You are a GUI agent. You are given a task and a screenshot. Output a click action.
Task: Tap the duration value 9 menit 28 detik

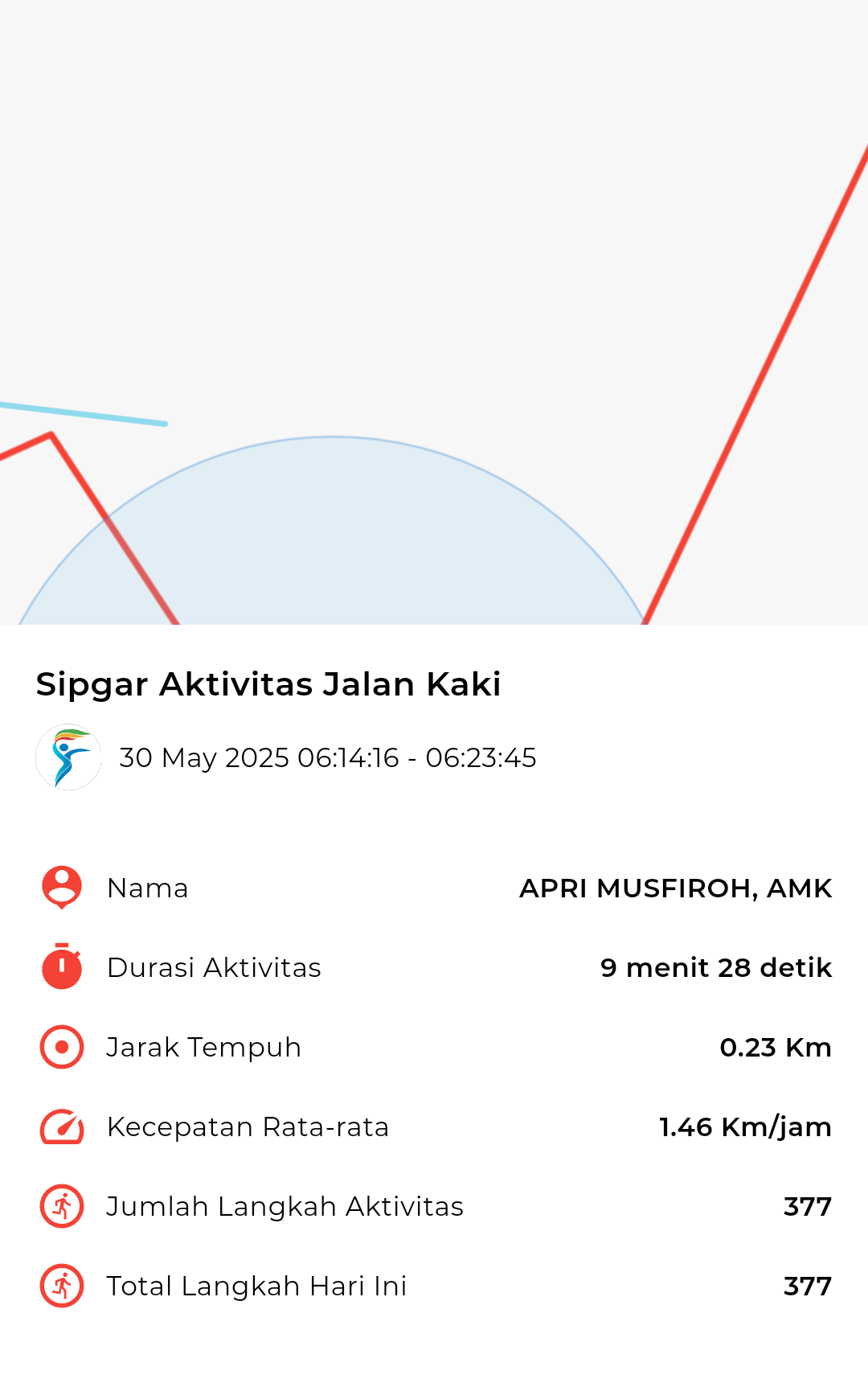(x=714, y=967)
